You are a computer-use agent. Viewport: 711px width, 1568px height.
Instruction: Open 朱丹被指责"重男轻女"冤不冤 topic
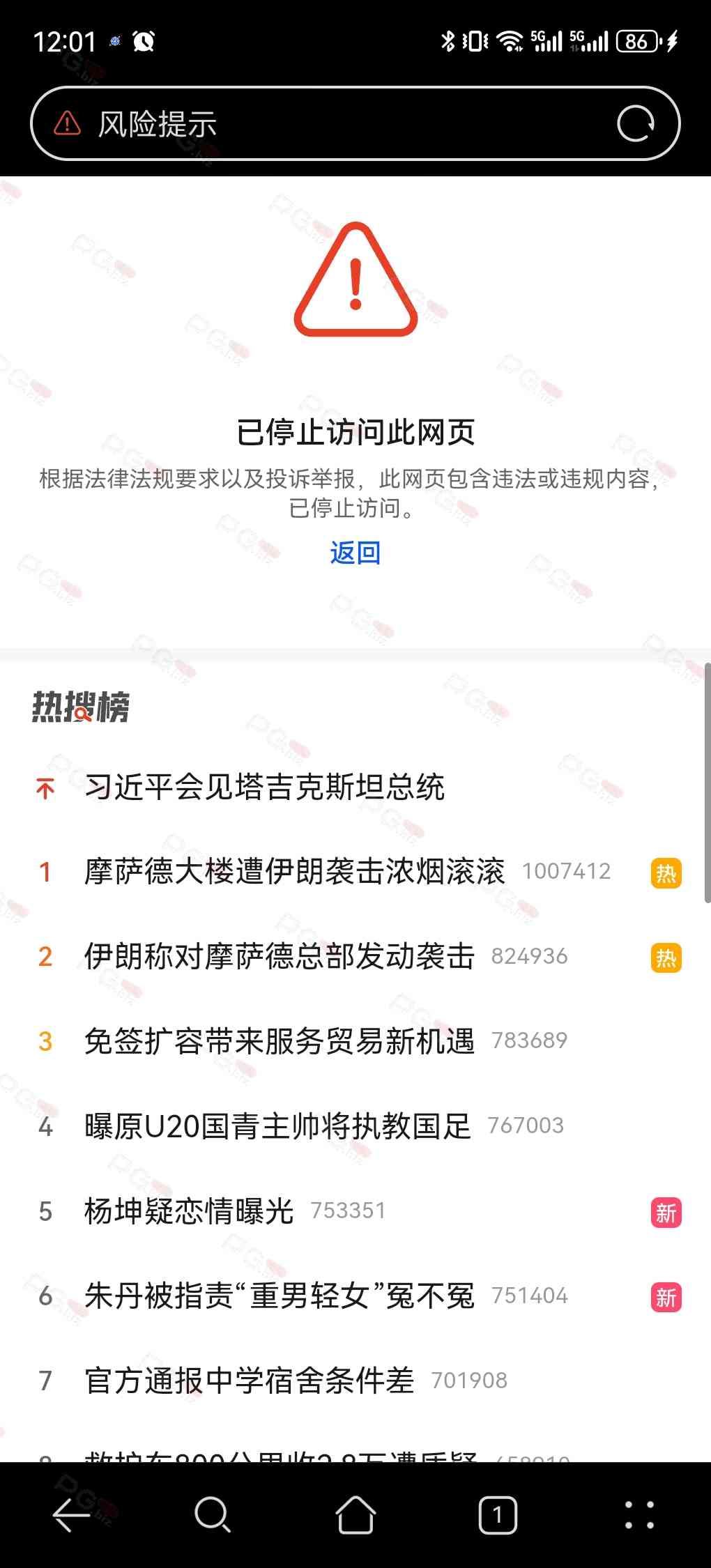click(x=279, y=1296)
